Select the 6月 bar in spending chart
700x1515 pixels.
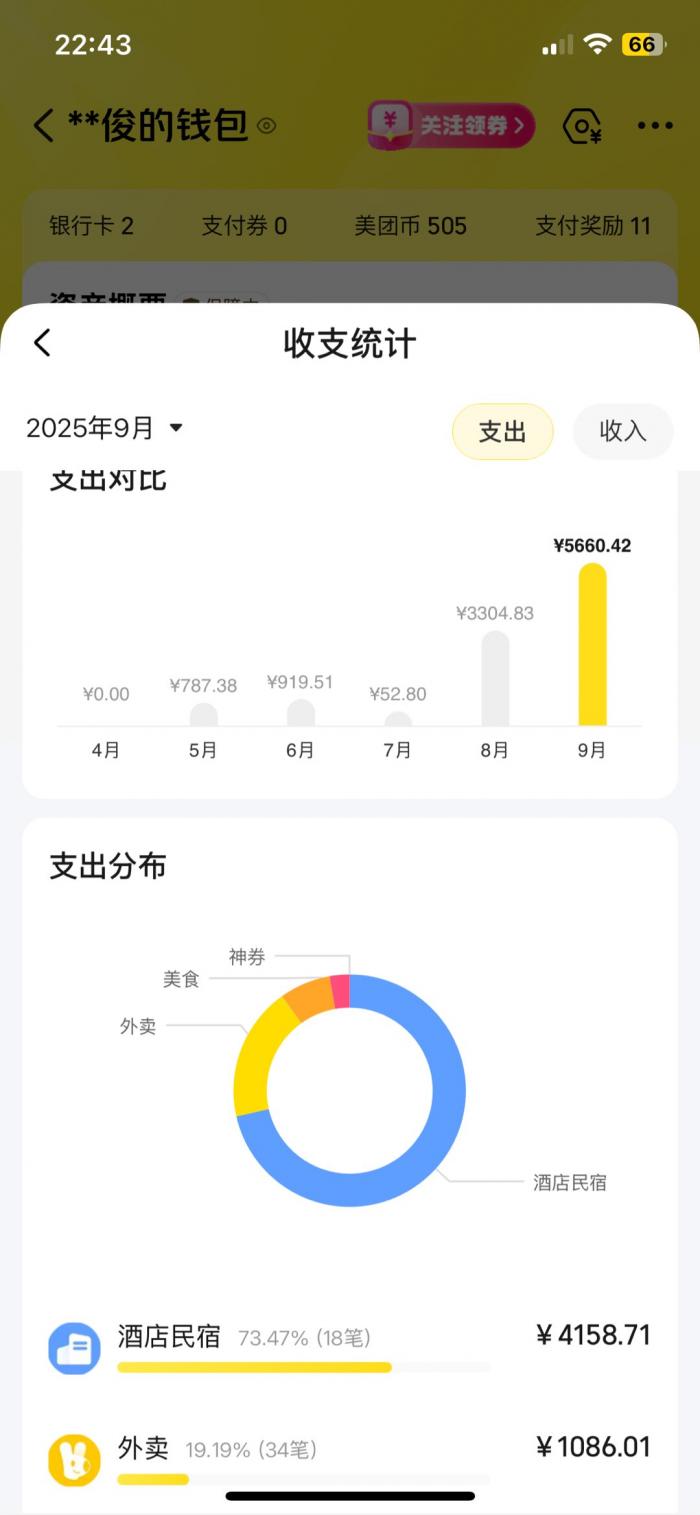point(300,712)
